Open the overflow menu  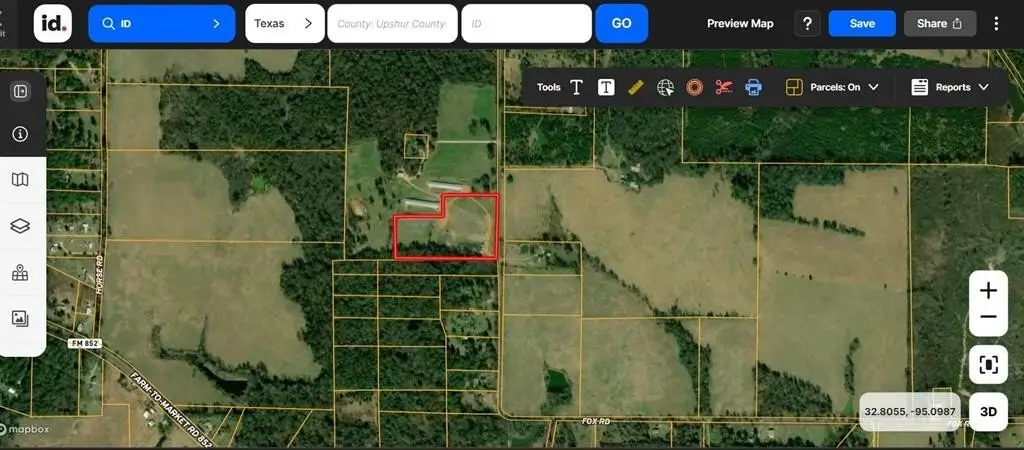(x=996, y=23)
